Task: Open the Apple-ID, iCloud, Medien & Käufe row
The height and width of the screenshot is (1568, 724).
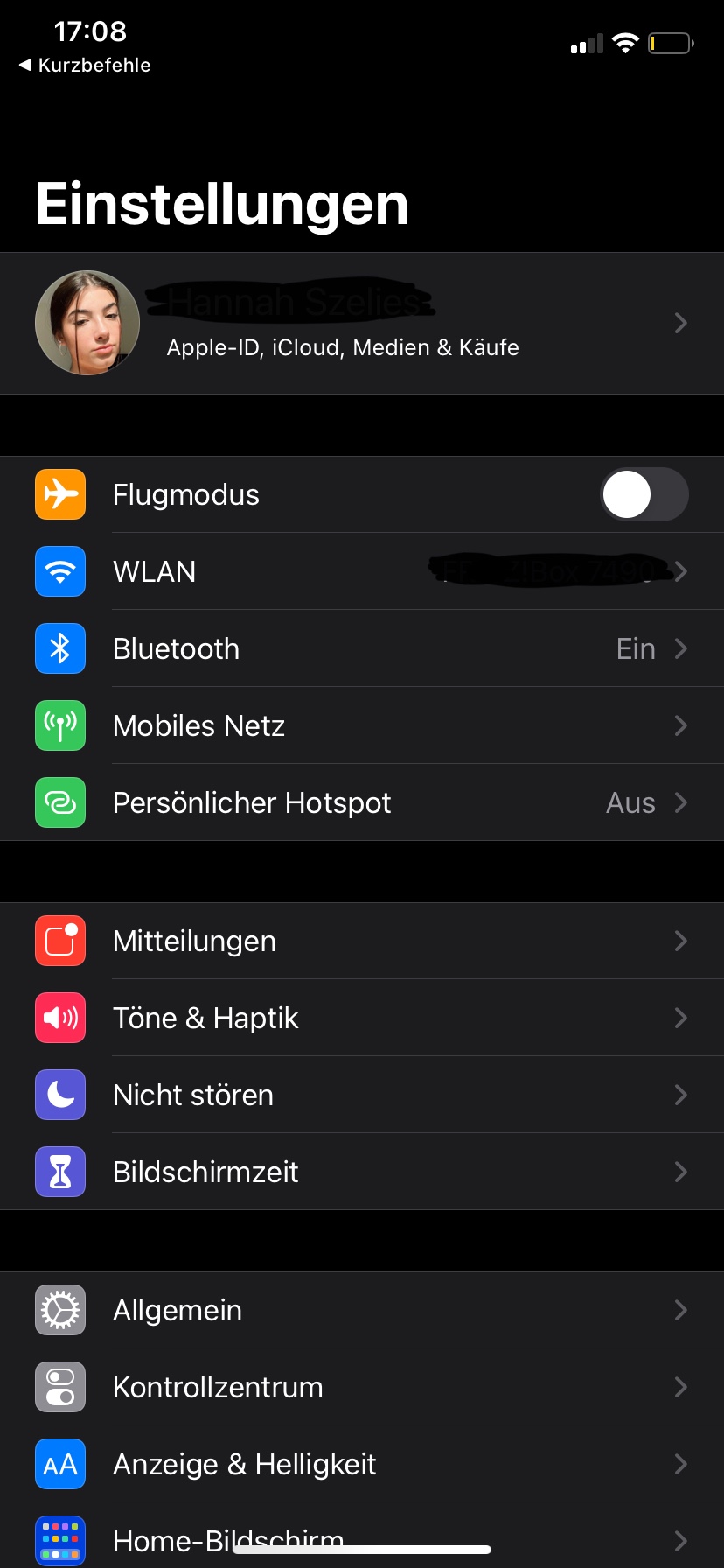Action: (362, 324)
